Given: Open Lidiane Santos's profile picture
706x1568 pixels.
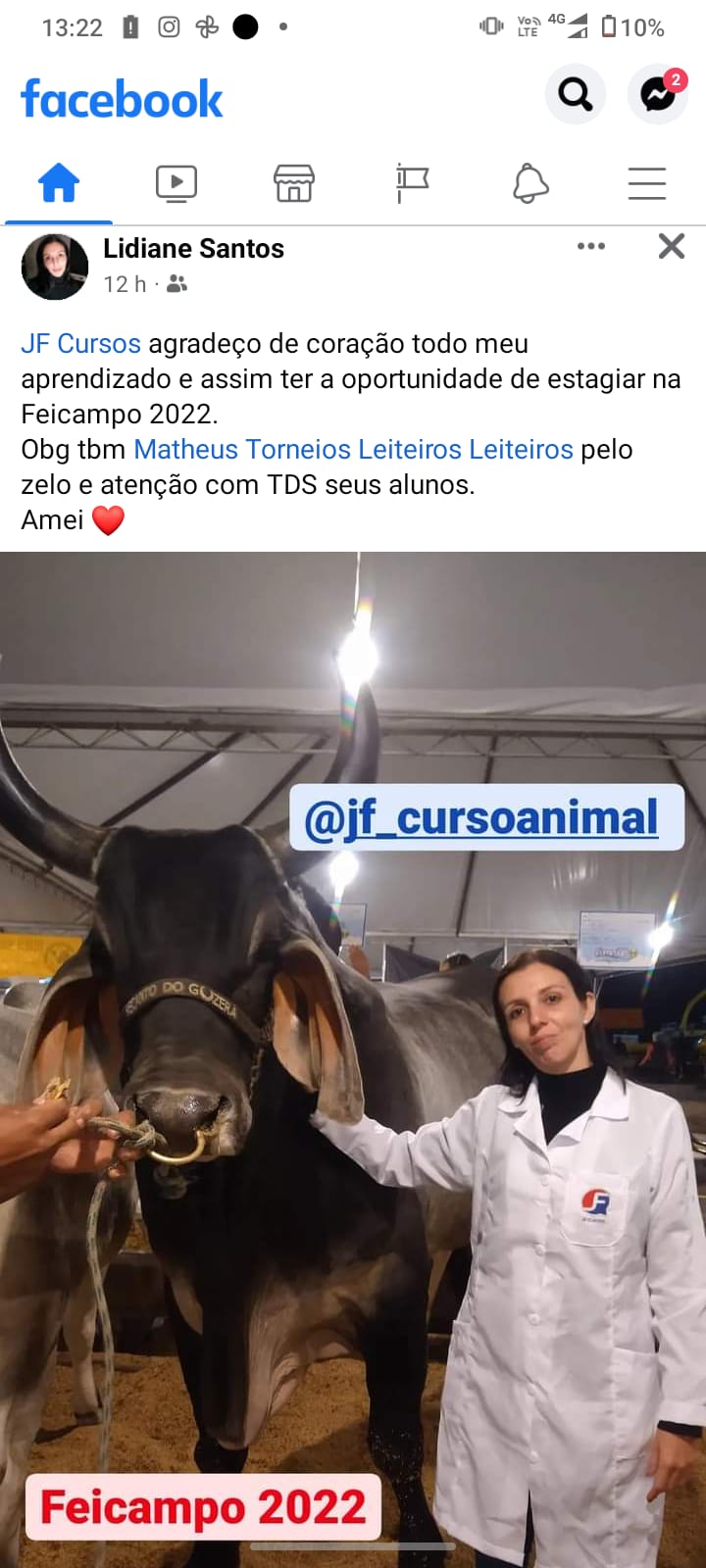Looking at the screenshot, I should tap(55, 267).
